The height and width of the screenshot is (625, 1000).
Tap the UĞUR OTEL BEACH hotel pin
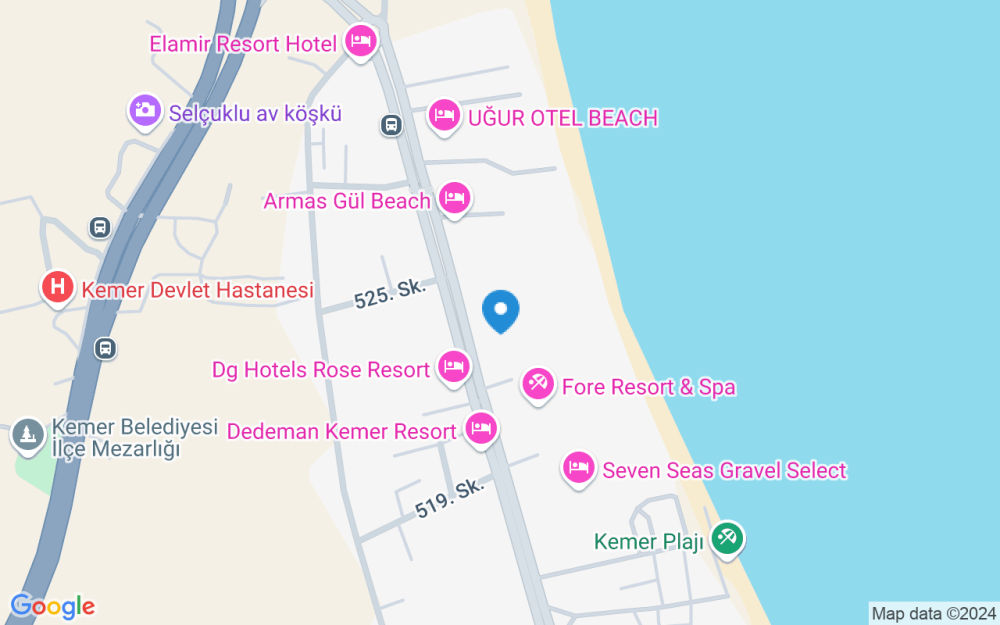point(444,116)
